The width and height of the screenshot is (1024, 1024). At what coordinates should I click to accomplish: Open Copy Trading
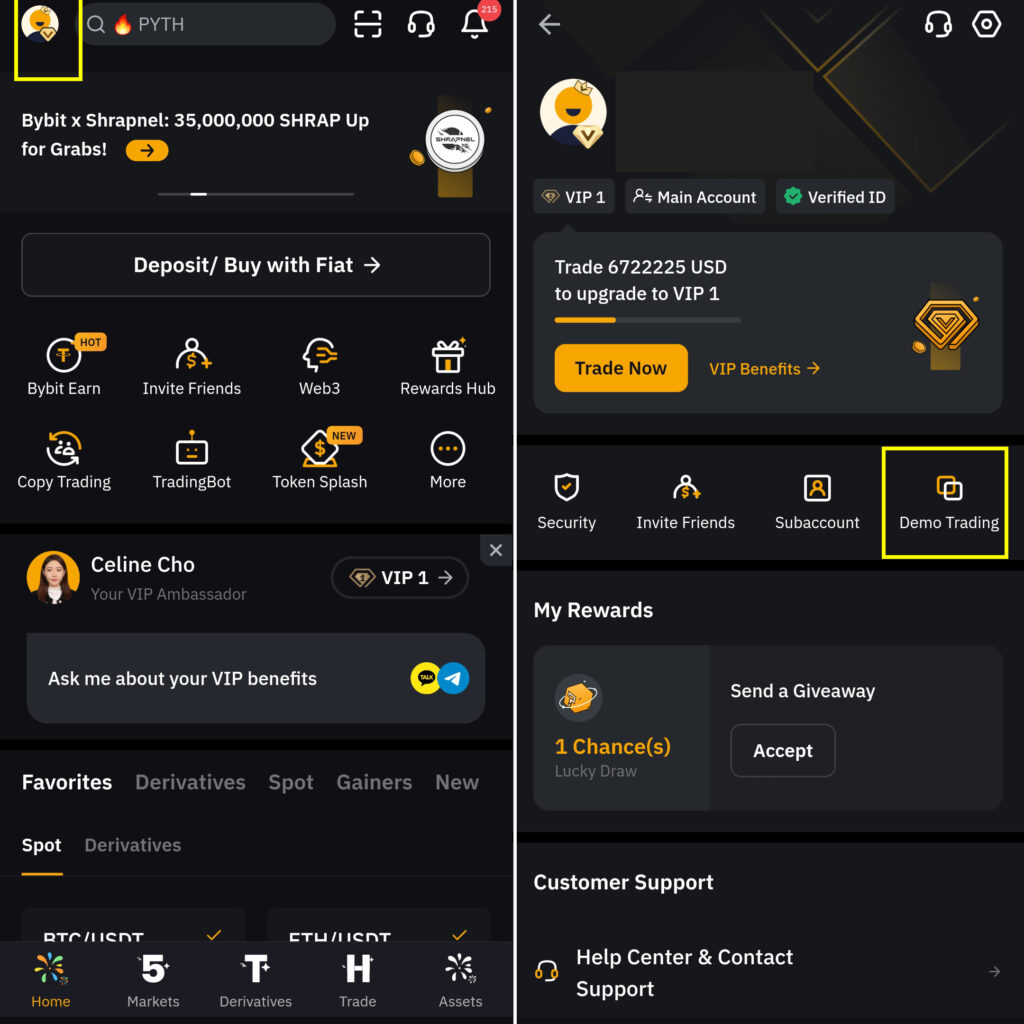pos(64,461)
